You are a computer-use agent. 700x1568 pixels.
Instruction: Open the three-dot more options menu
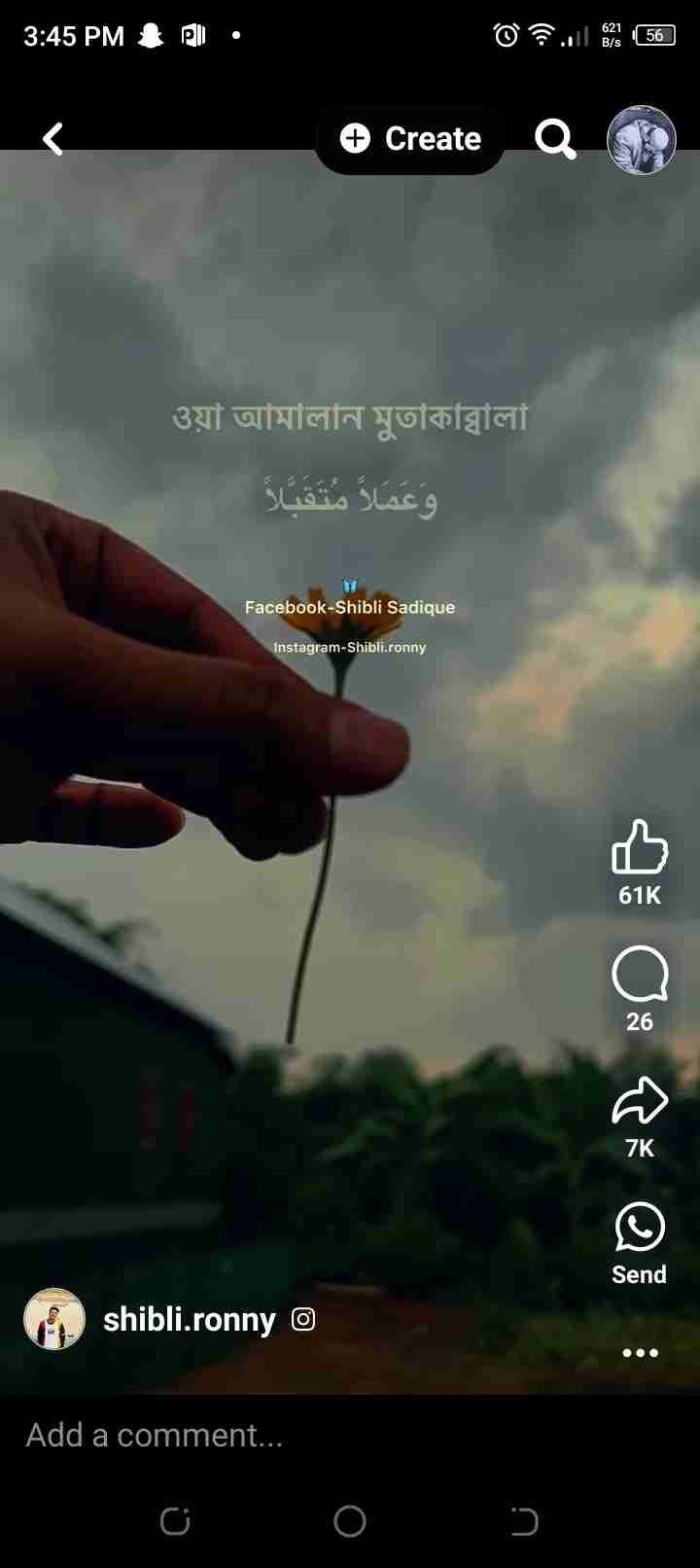click(x=640, y=1353)
